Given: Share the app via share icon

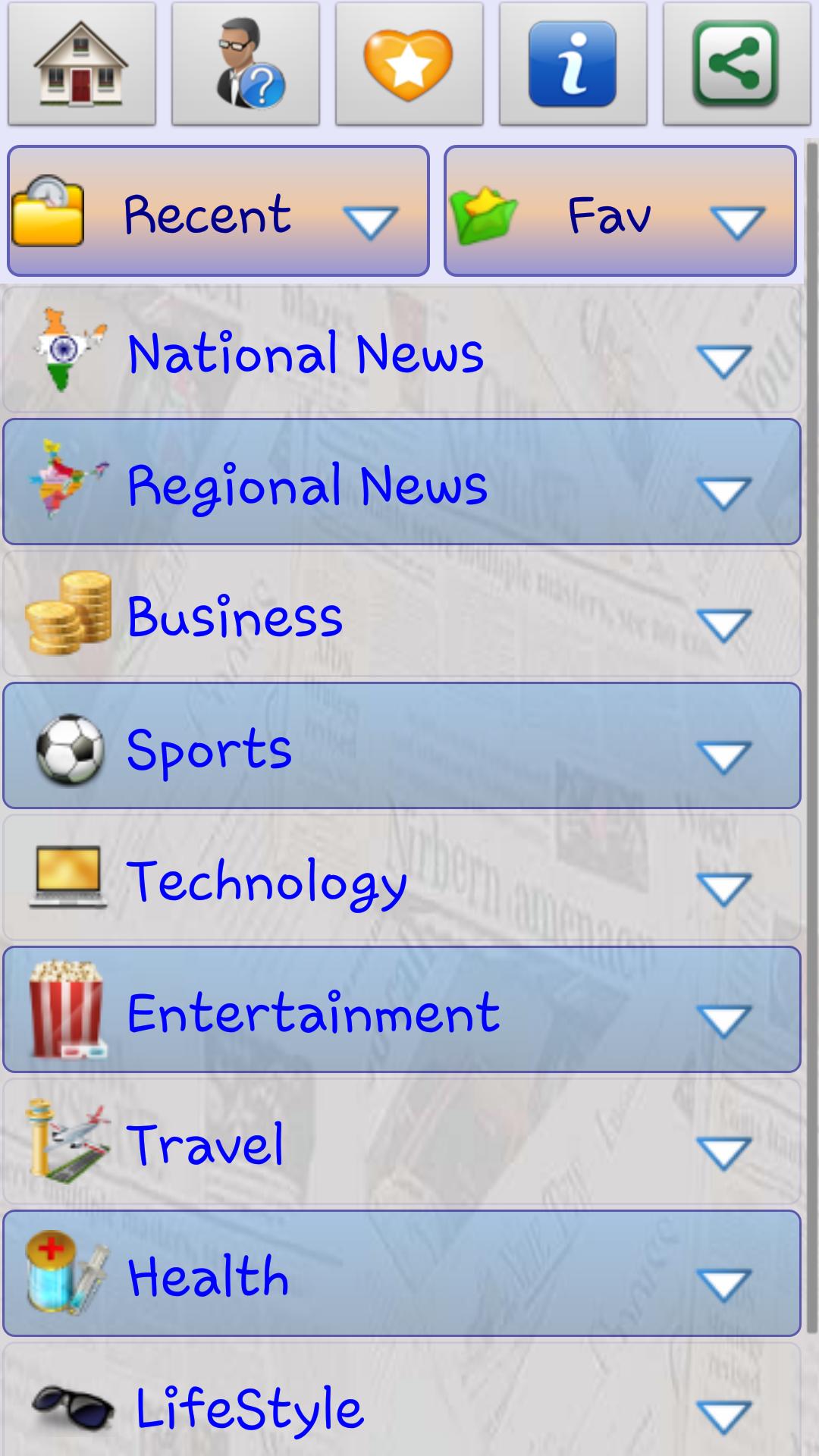Looking at the screenshot, I should pos(736,64).
